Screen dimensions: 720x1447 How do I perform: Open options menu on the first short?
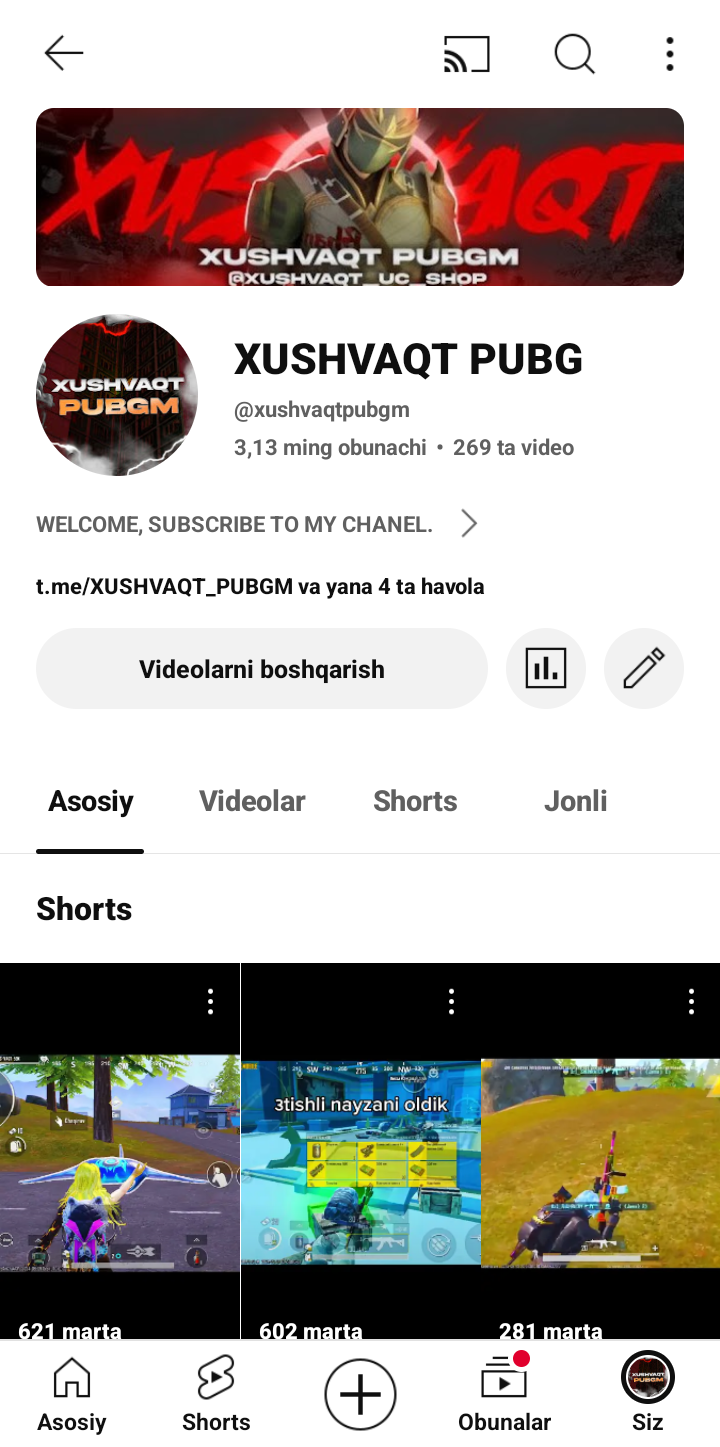click(x=210, y=1000)
